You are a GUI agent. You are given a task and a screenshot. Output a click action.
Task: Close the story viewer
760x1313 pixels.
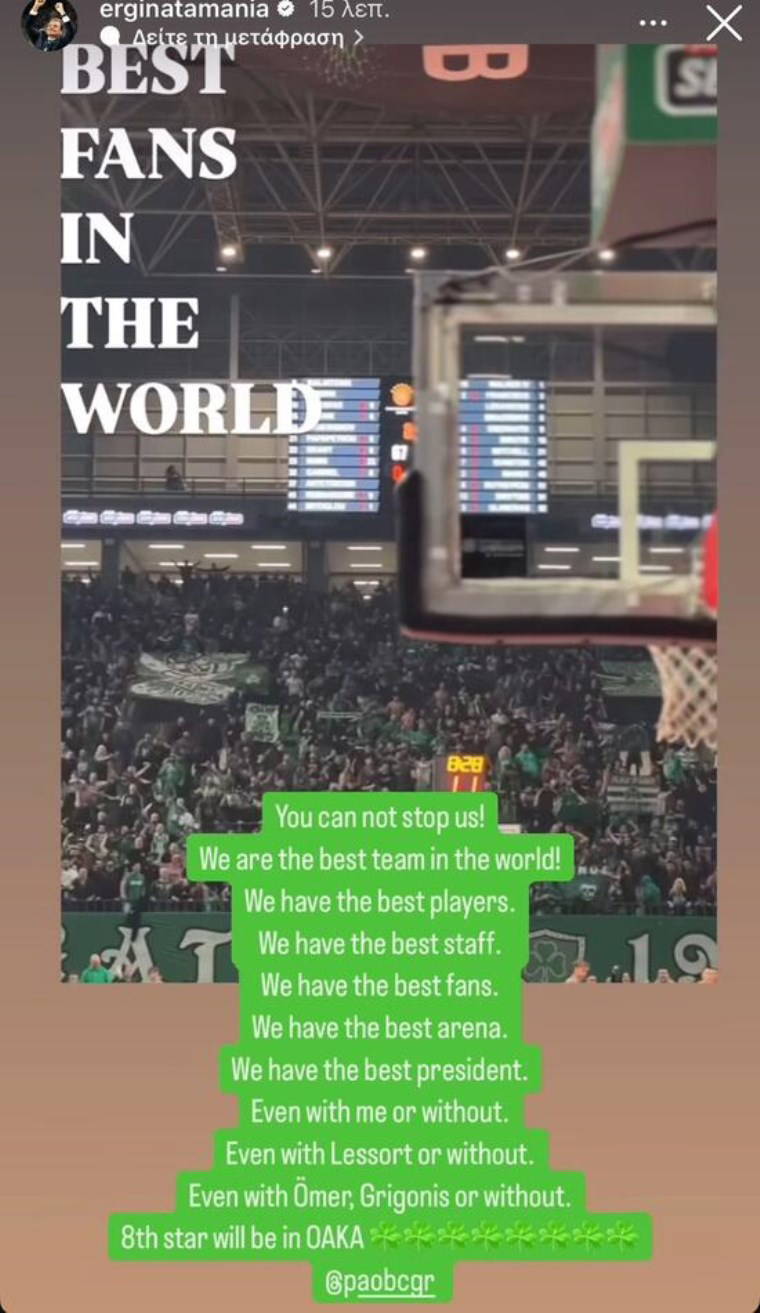pyautogui.click(x=724, y=22)
